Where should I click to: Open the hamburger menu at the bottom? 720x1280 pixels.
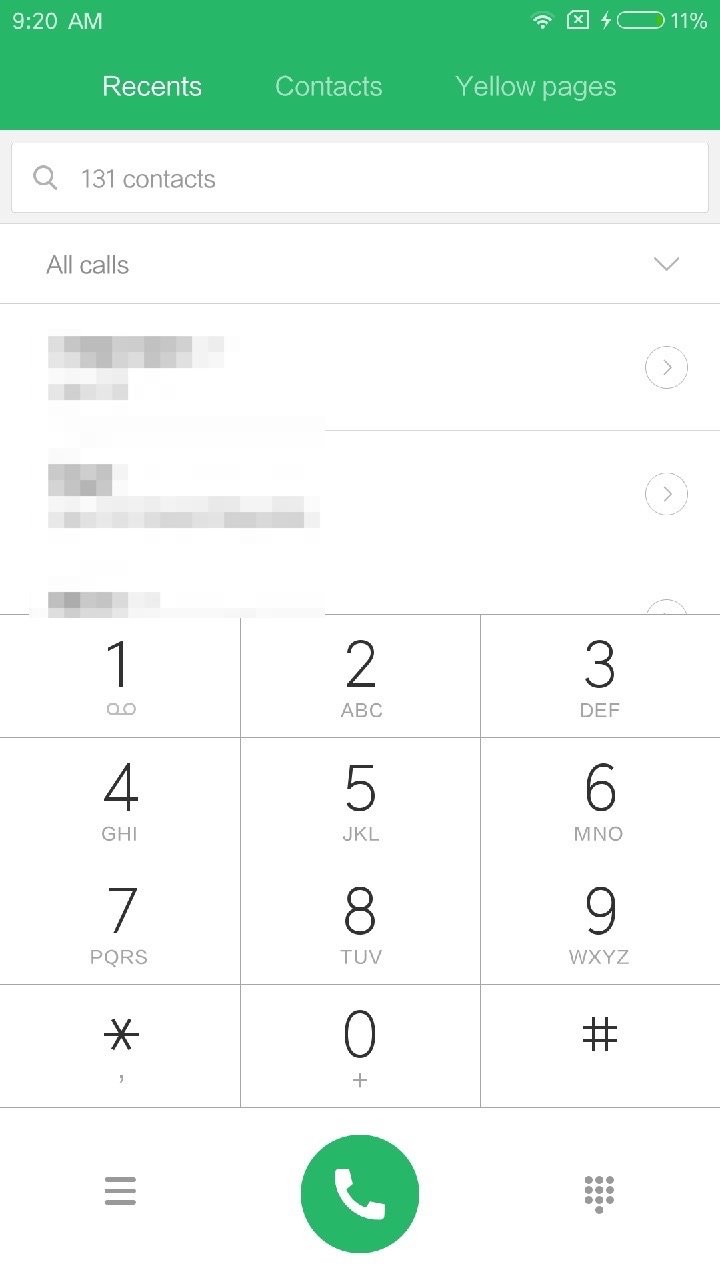[120, 1191]
